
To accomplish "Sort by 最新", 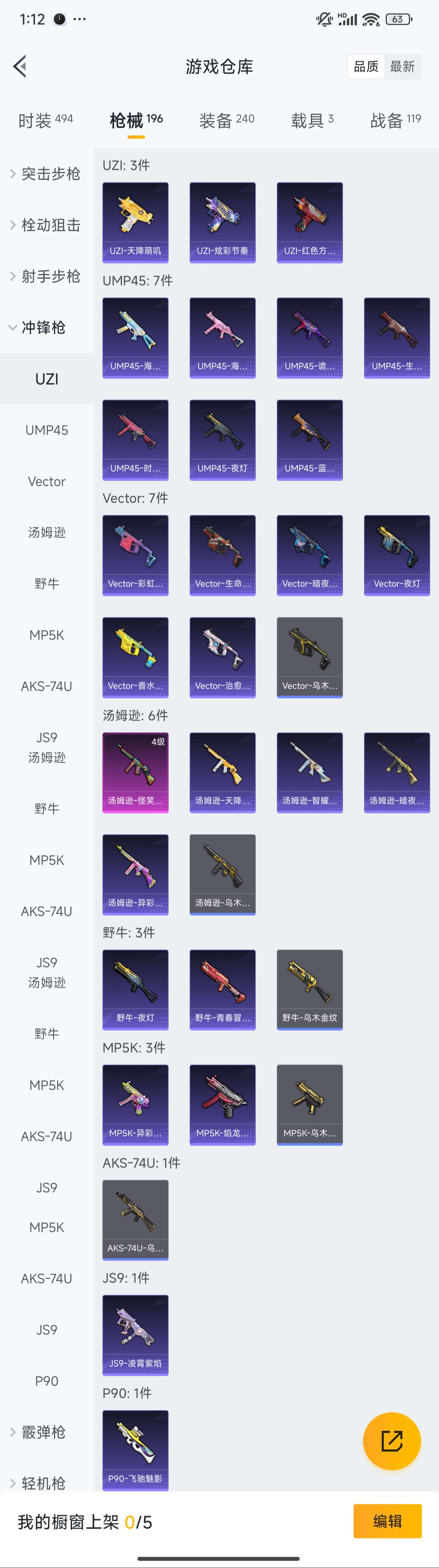I will point(402,66).
